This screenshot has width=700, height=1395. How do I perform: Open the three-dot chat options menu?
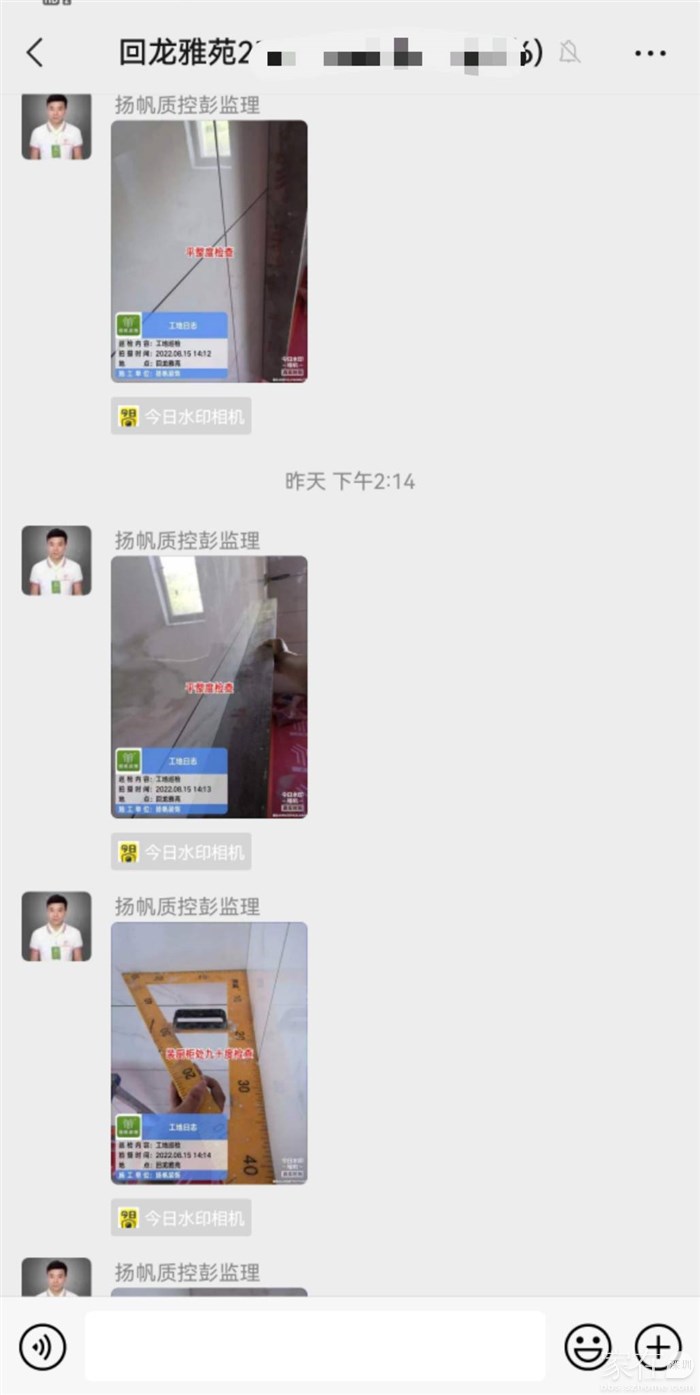point(650,54)
